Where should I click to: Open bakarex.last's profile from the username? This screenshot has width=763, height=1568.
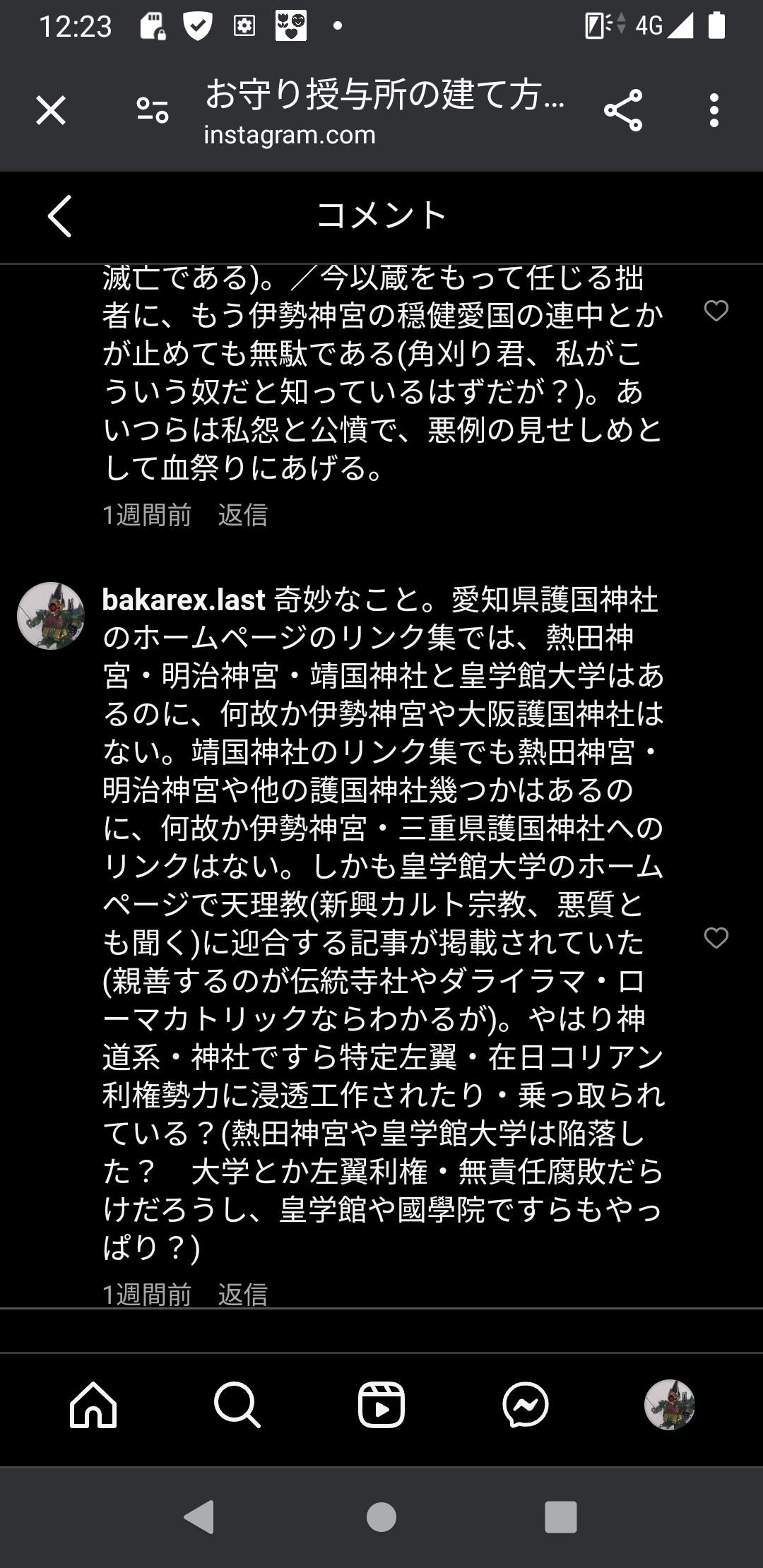(184, 600)
